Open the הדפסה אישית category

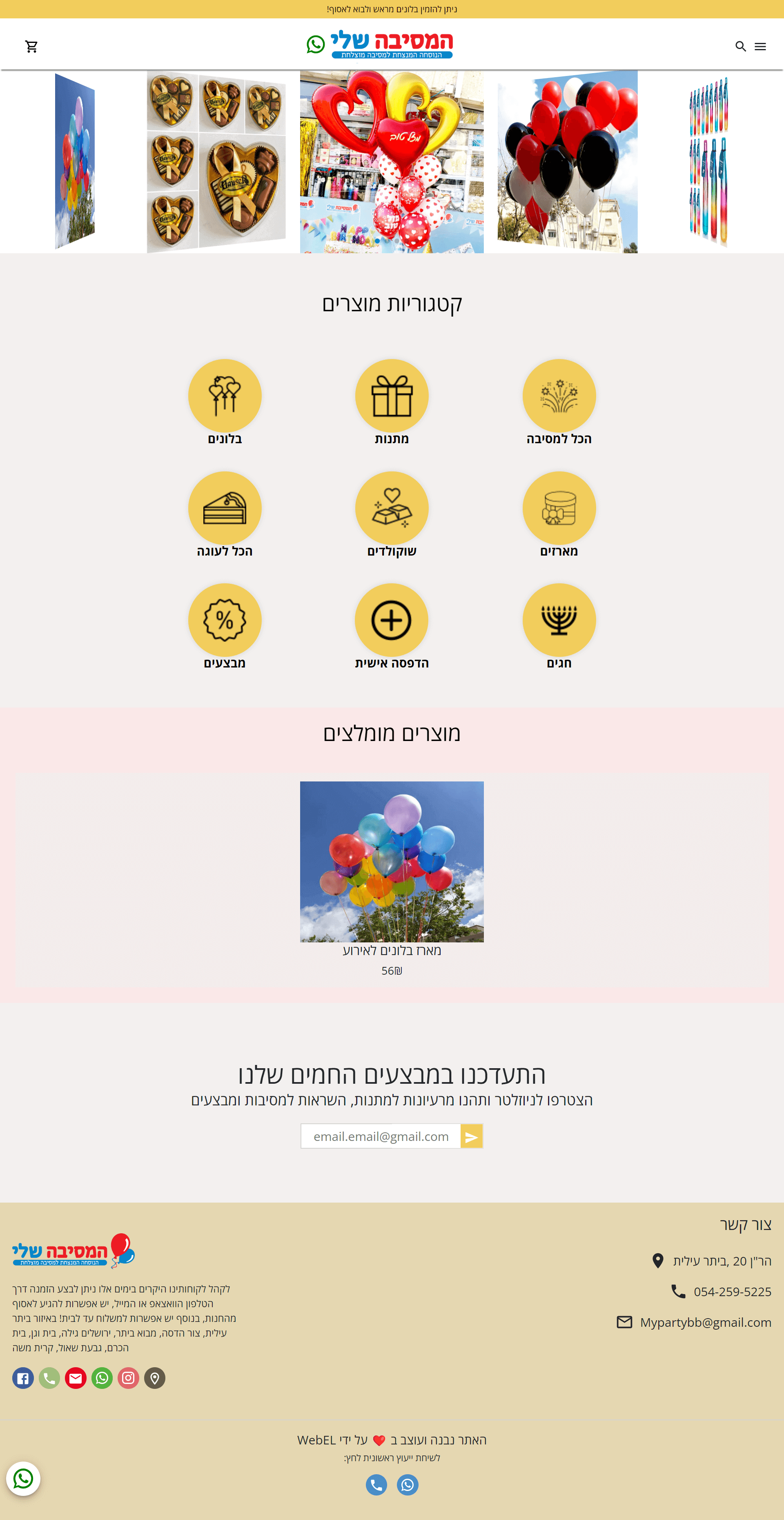[x=392, y=626]
